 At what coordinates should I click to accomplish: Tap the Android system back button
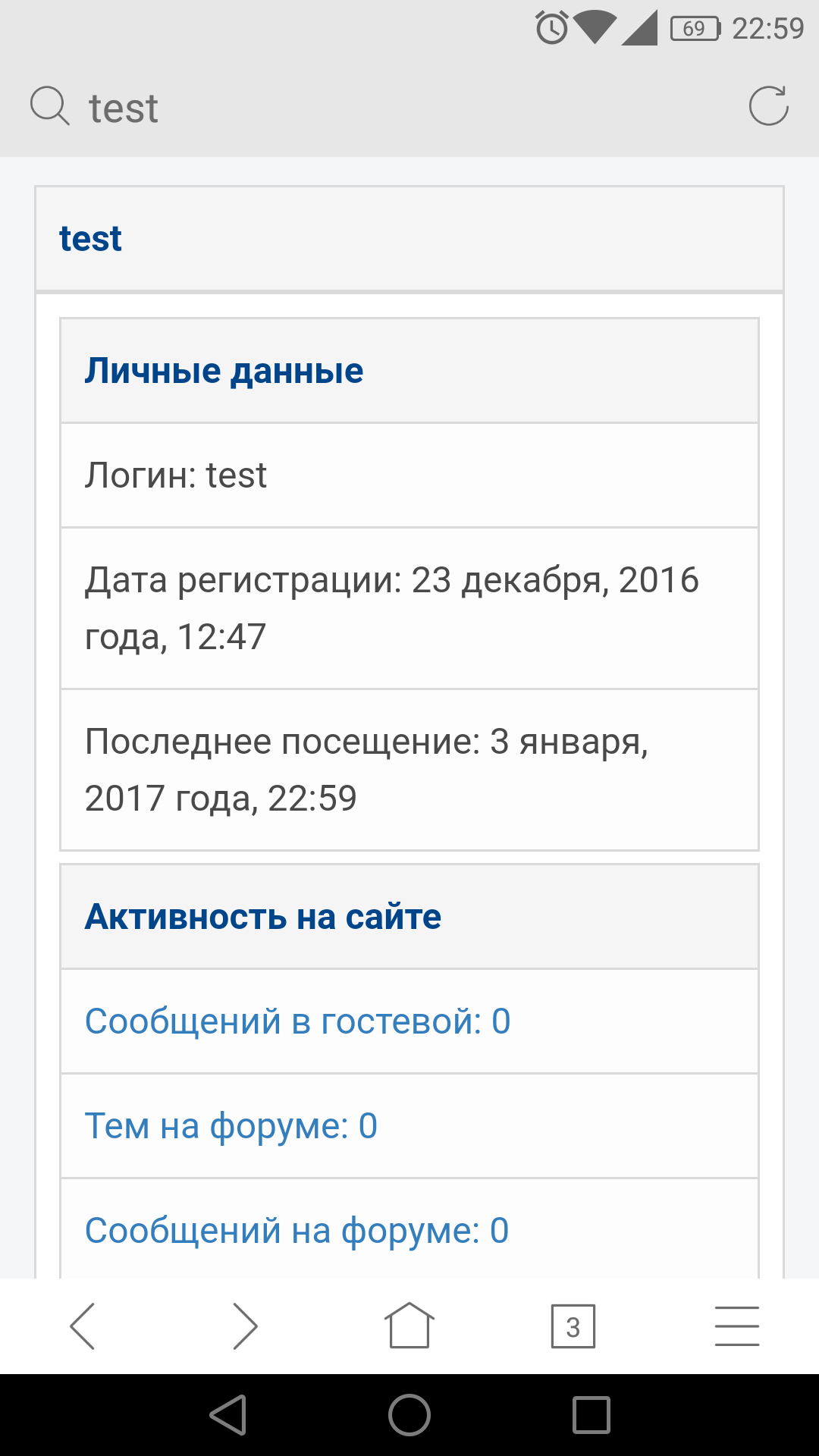228,1415
